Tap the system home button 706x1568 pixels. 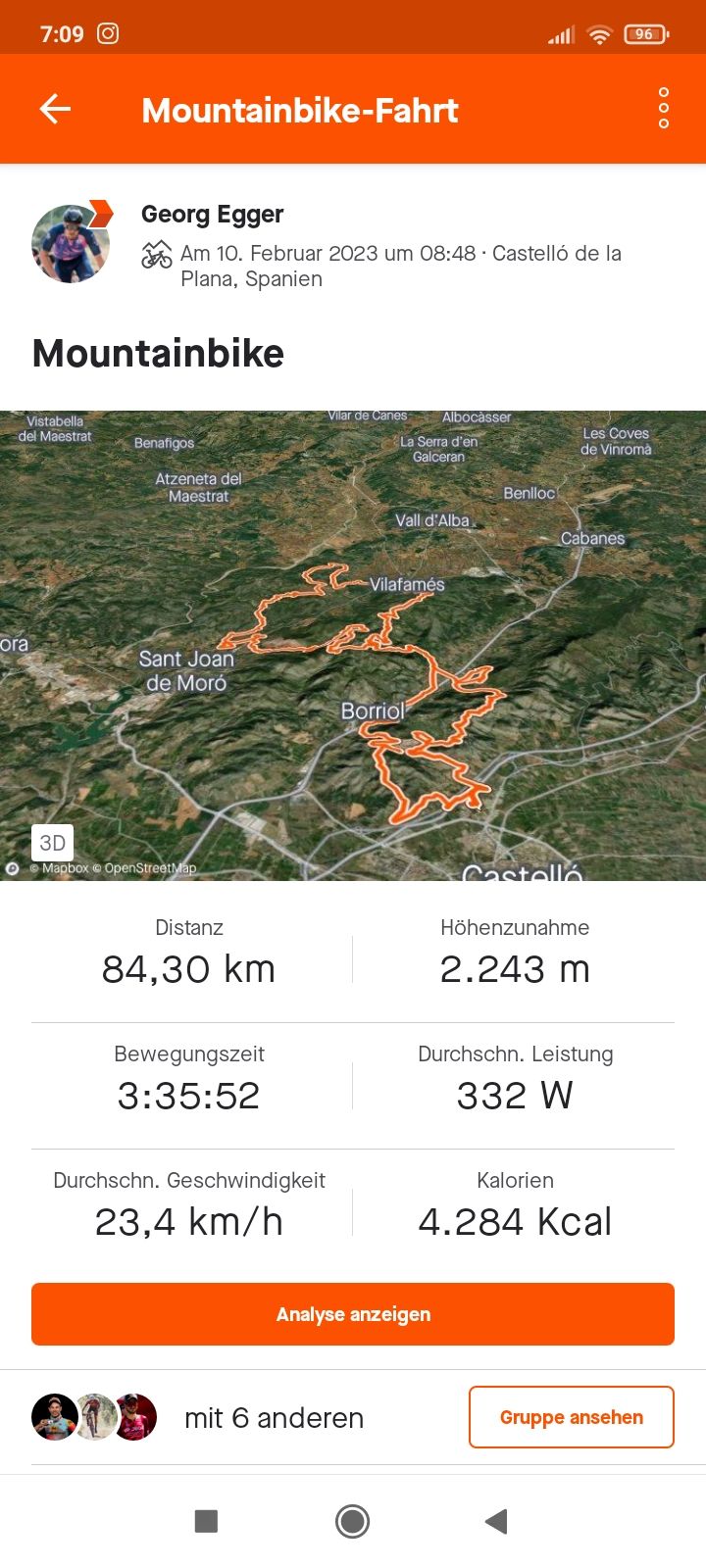[353, 1521]
